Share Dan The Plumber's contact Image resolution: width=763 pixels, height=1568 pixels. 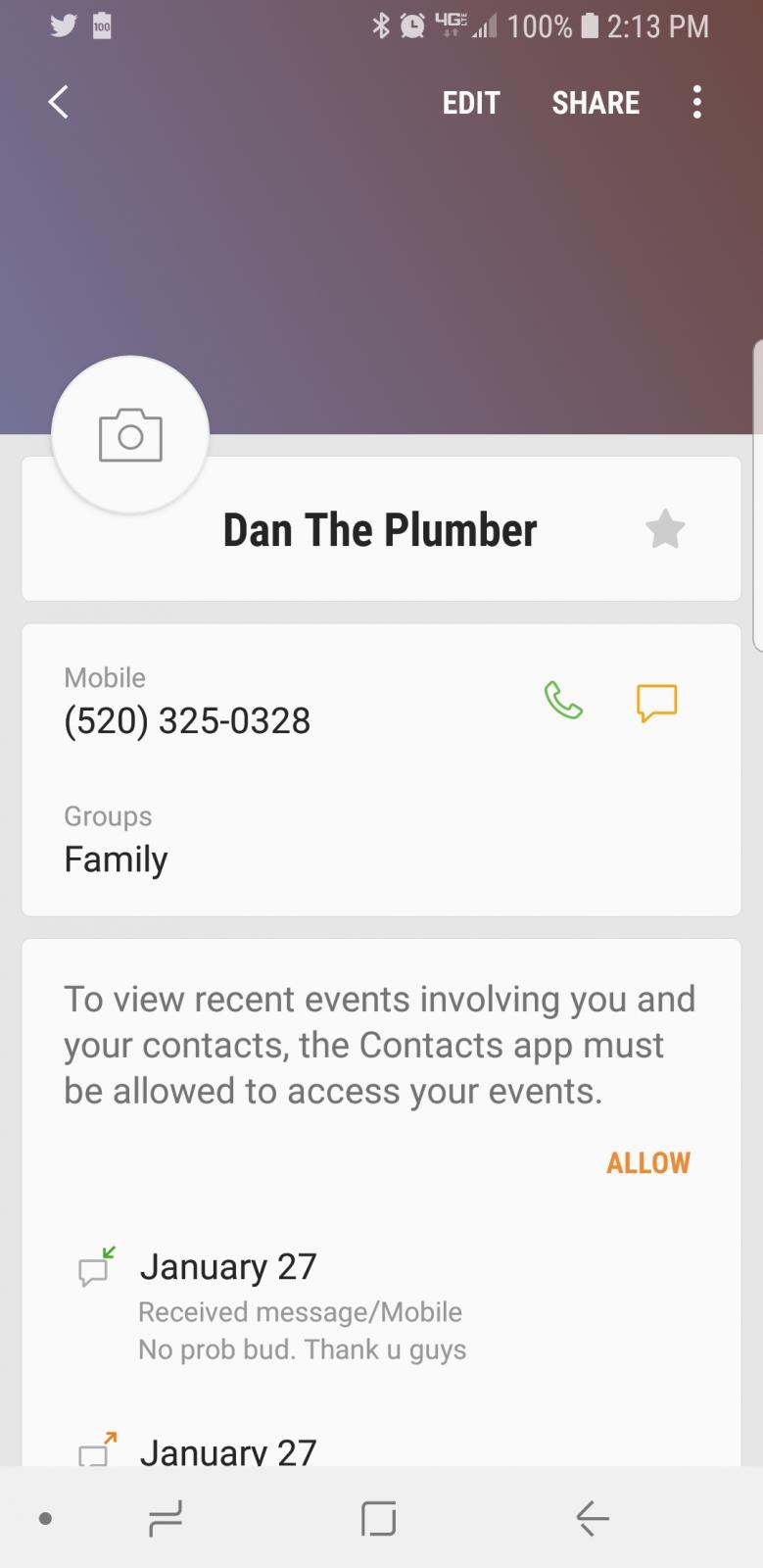tap(596, 103)
